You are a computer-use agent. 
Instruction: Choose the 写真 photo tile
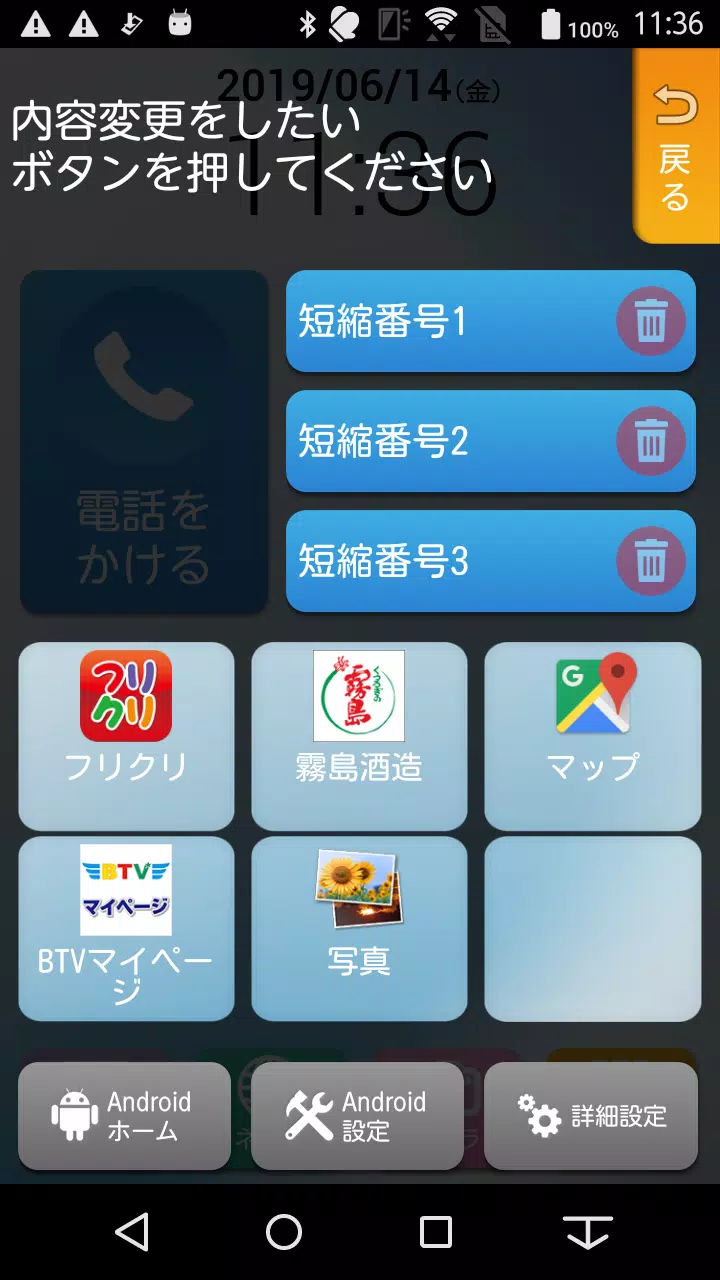359,928
